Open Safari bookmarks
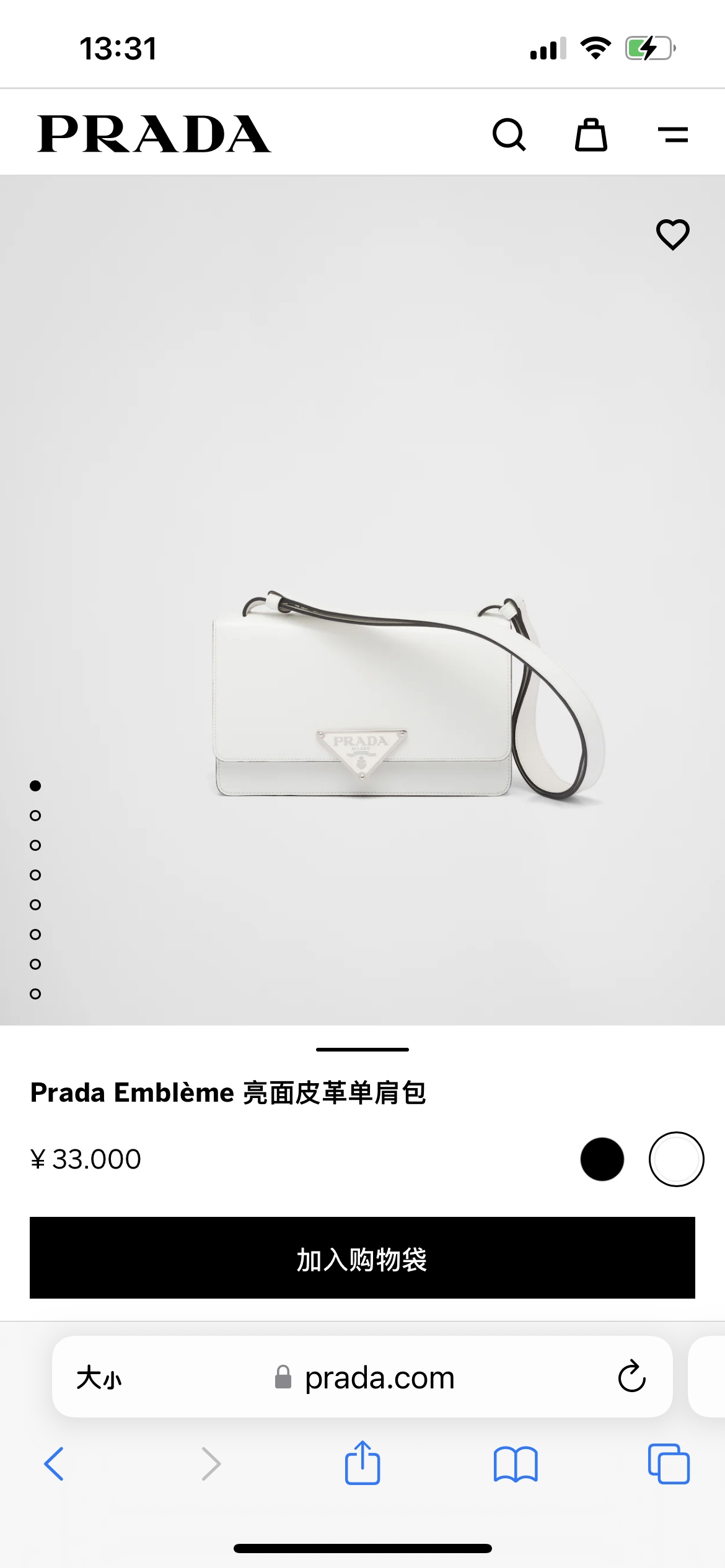Viewport: 725px width, 1568px height. click(516, 1464)
